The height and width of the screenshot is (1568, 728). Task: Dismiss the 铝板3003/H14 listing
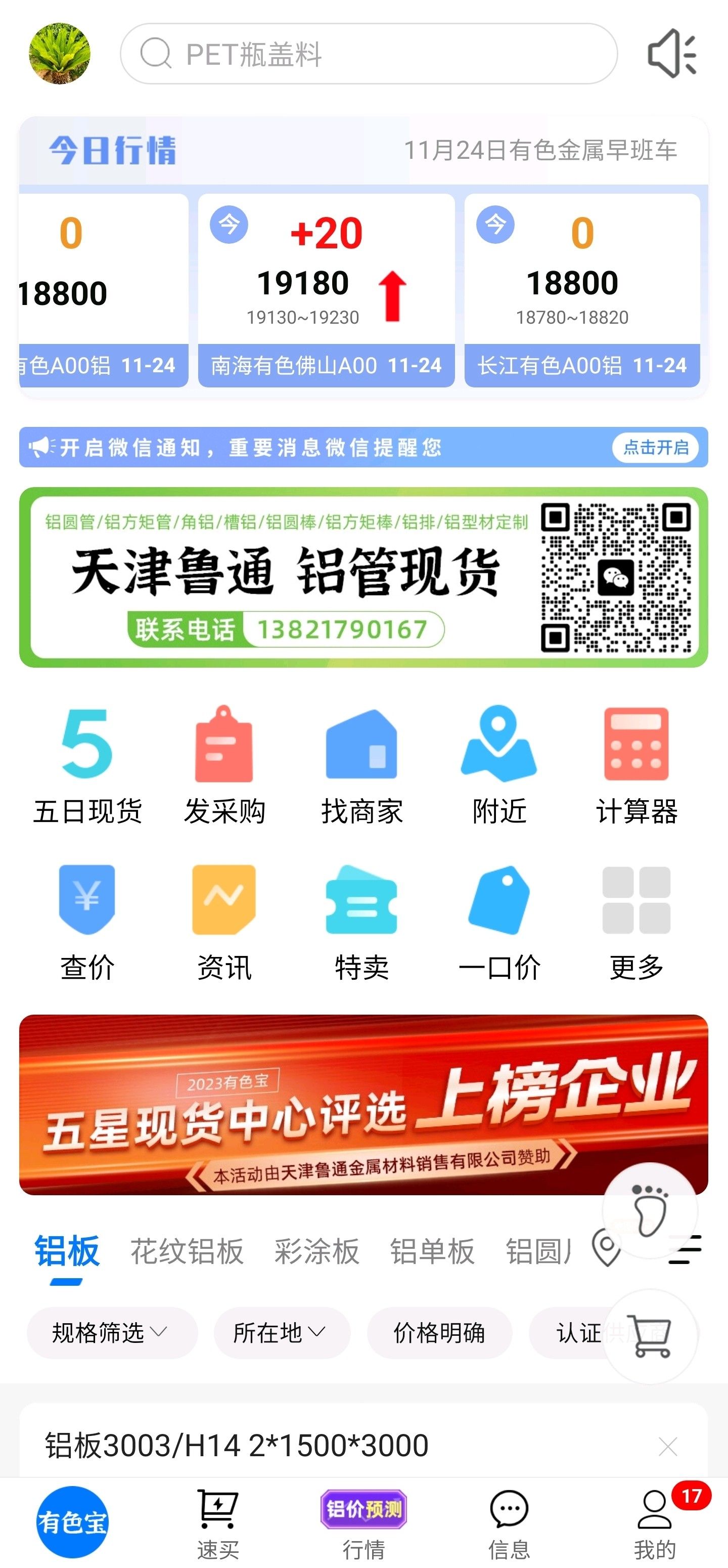668,1446
